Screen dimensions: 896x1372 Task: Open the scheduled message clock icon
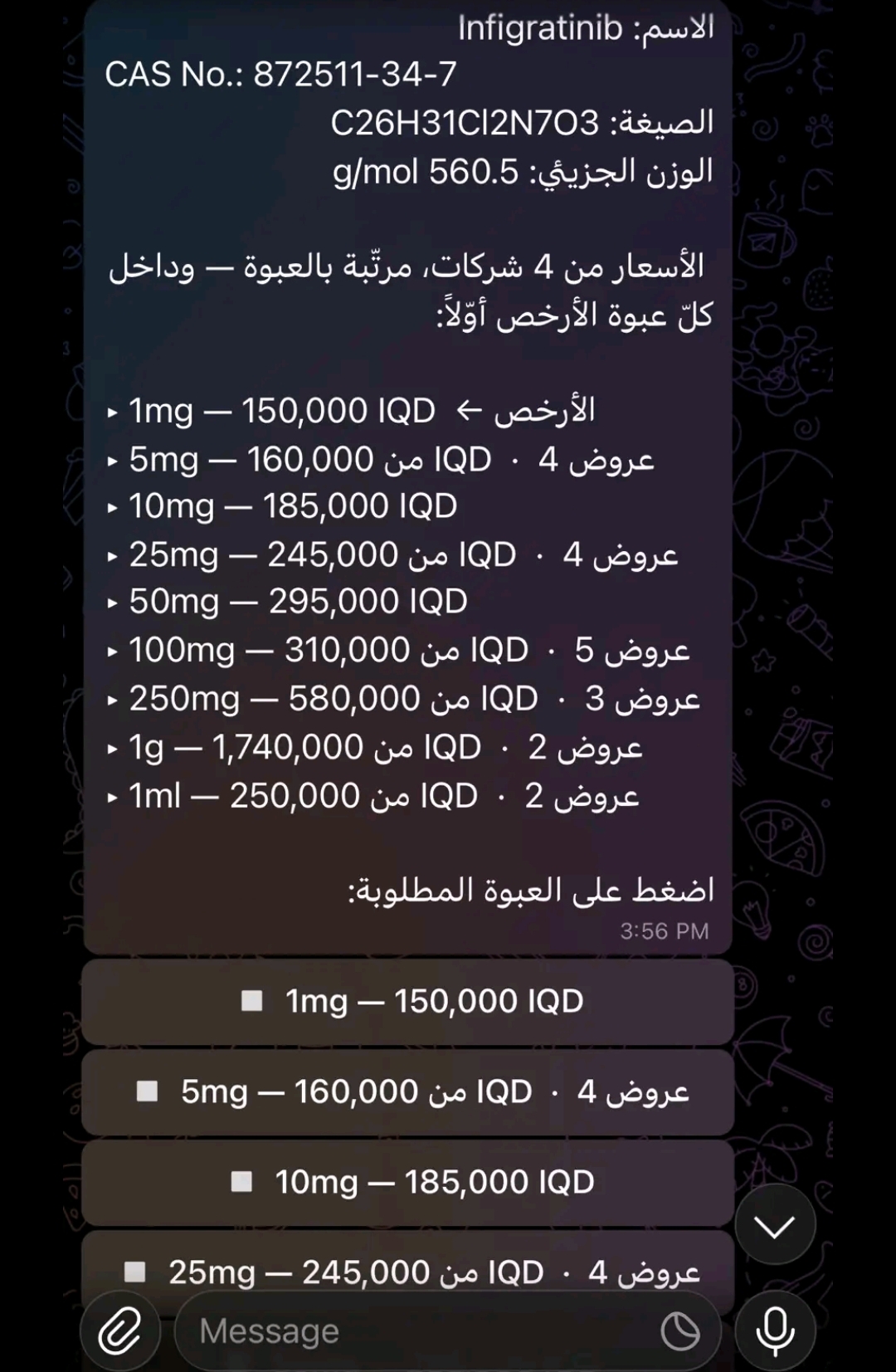pos(680,1332)
